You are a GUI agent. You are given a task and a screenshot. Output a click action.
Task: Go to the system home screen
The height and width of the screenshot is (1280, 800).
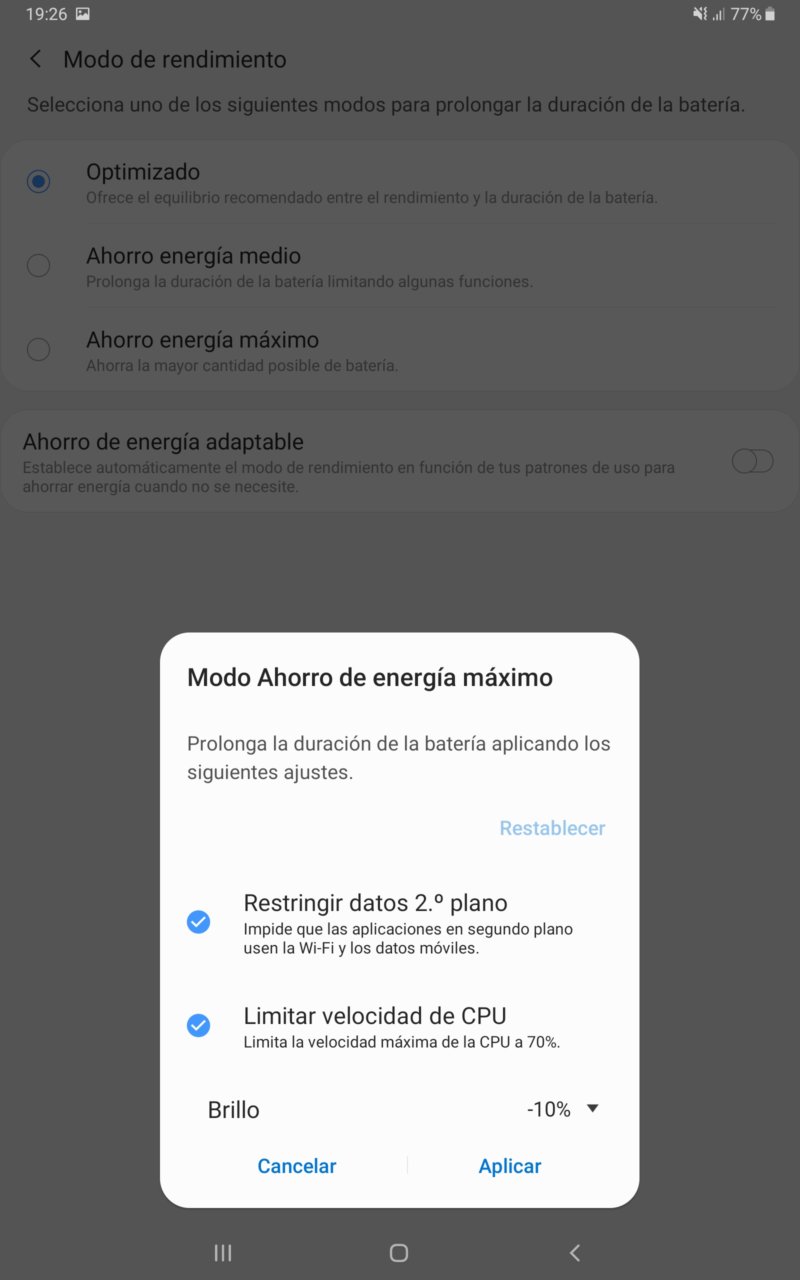pos(399,1253)
